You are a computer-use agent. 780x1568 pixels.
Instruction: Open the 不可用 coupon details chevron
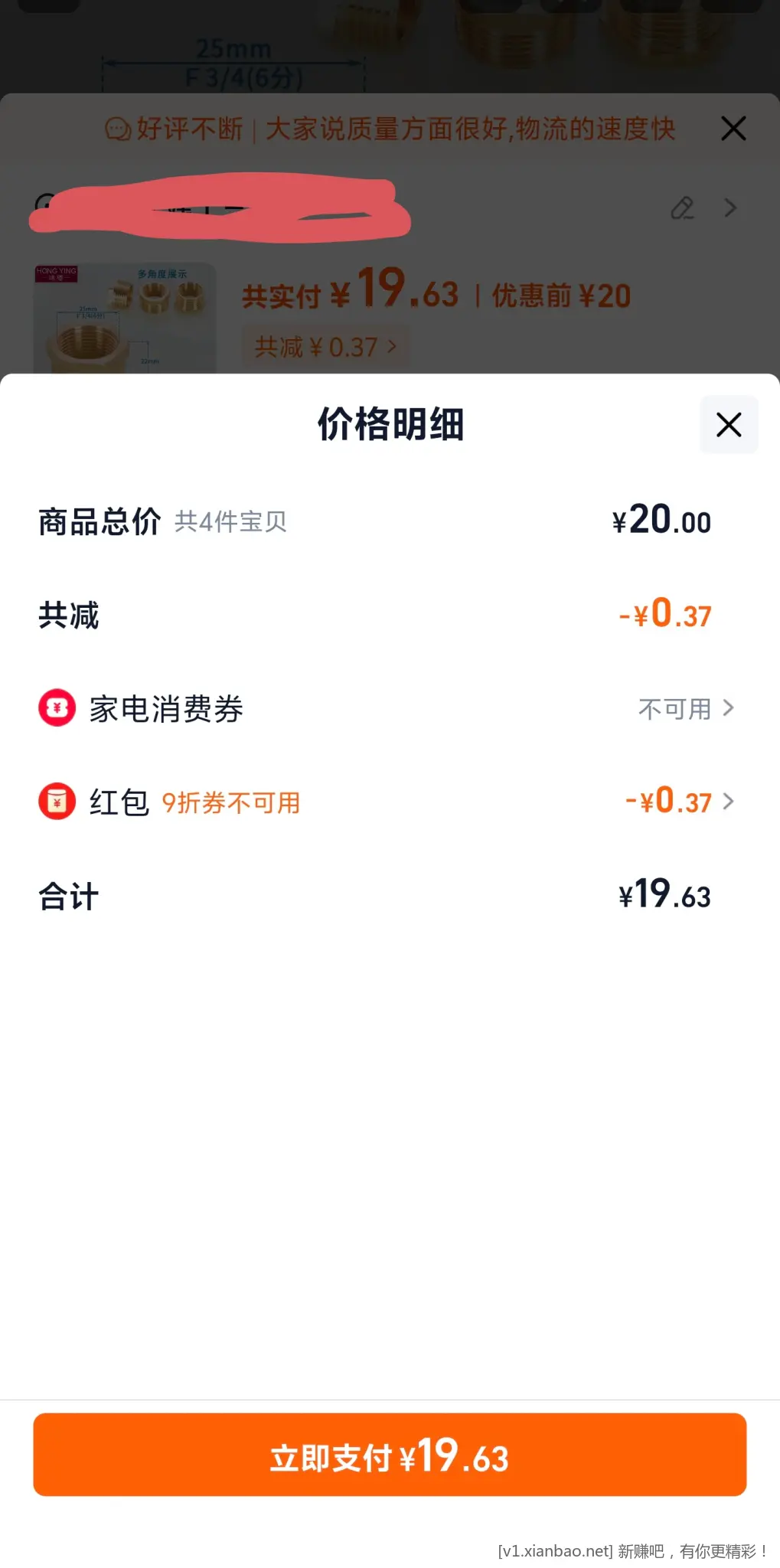[729, 708]
